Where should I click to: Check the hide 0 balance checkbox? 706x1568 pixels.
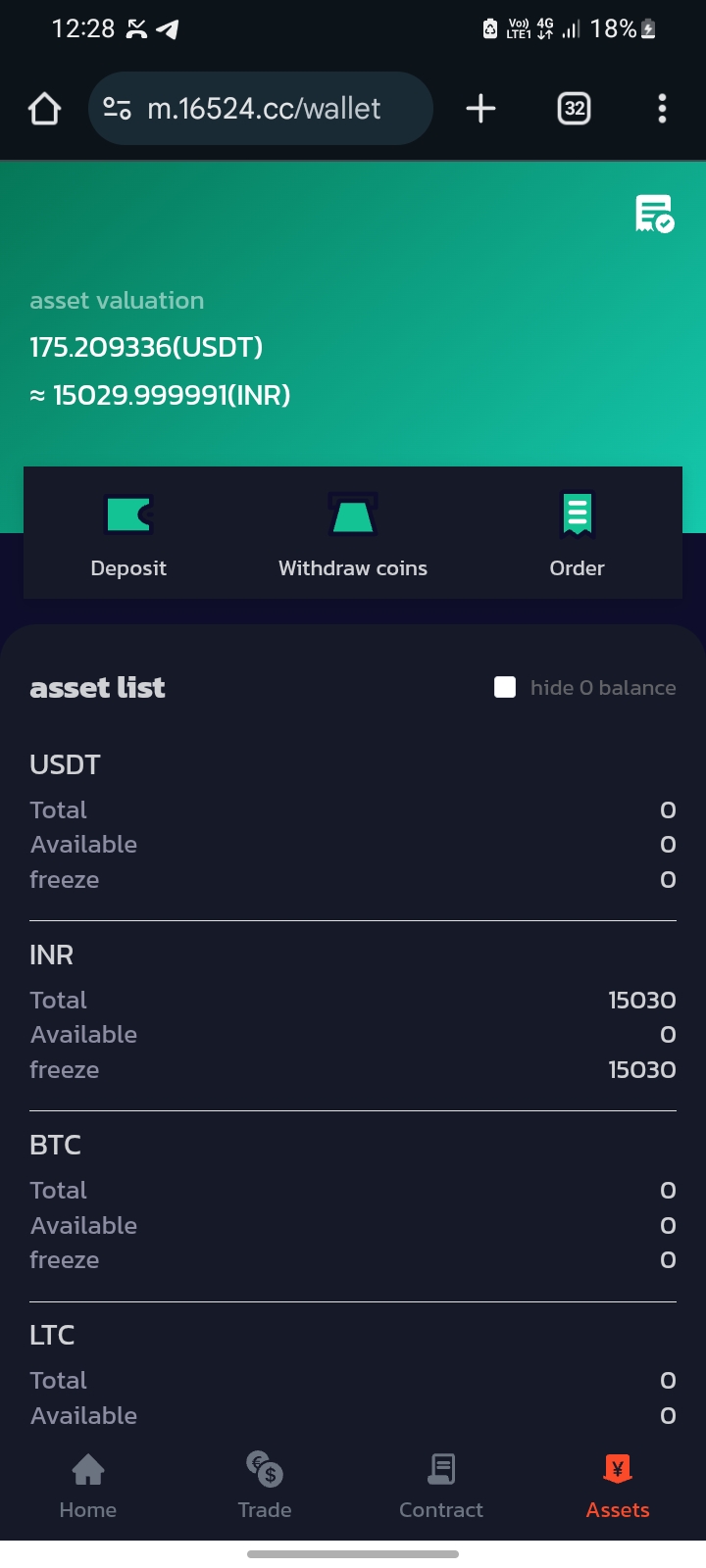pos(505,687)
